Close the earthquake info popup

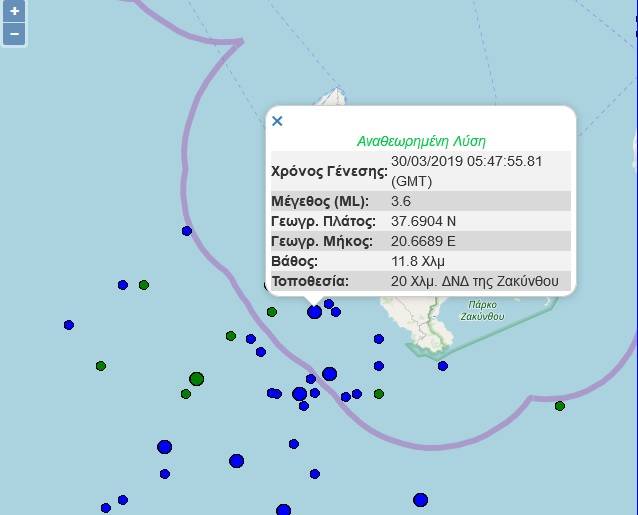pos(277,121)
